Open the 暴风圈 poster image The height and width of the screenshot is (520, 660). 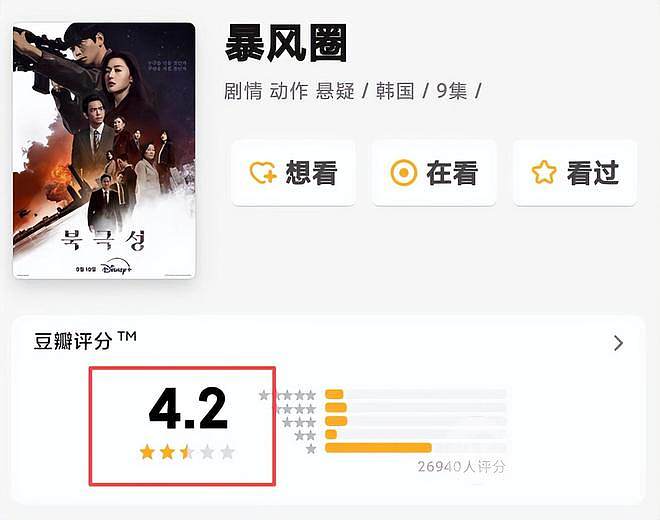(104, 151)
